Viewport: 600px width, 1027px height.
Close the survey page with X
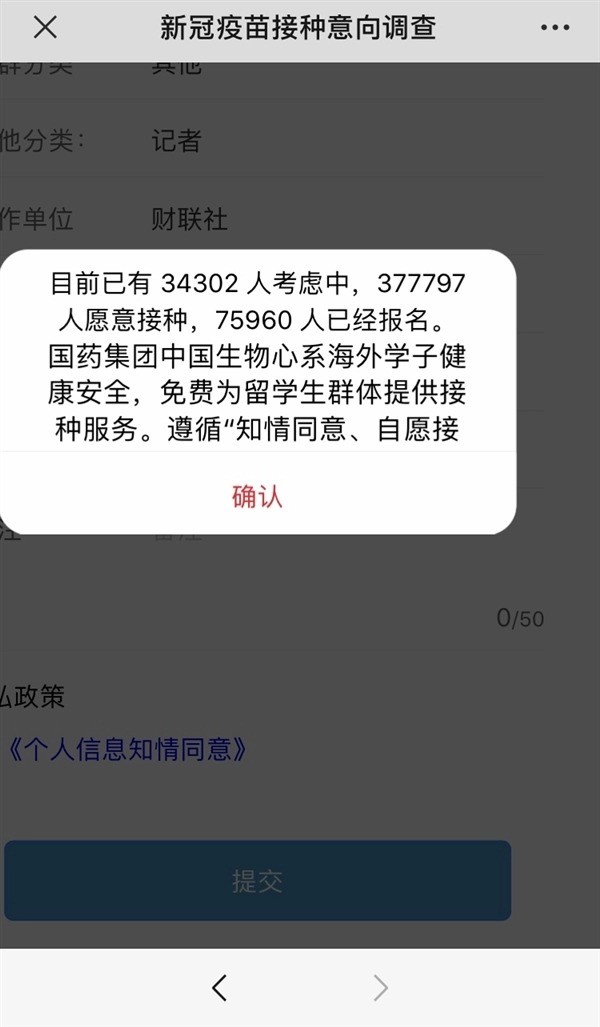[45, 28]
